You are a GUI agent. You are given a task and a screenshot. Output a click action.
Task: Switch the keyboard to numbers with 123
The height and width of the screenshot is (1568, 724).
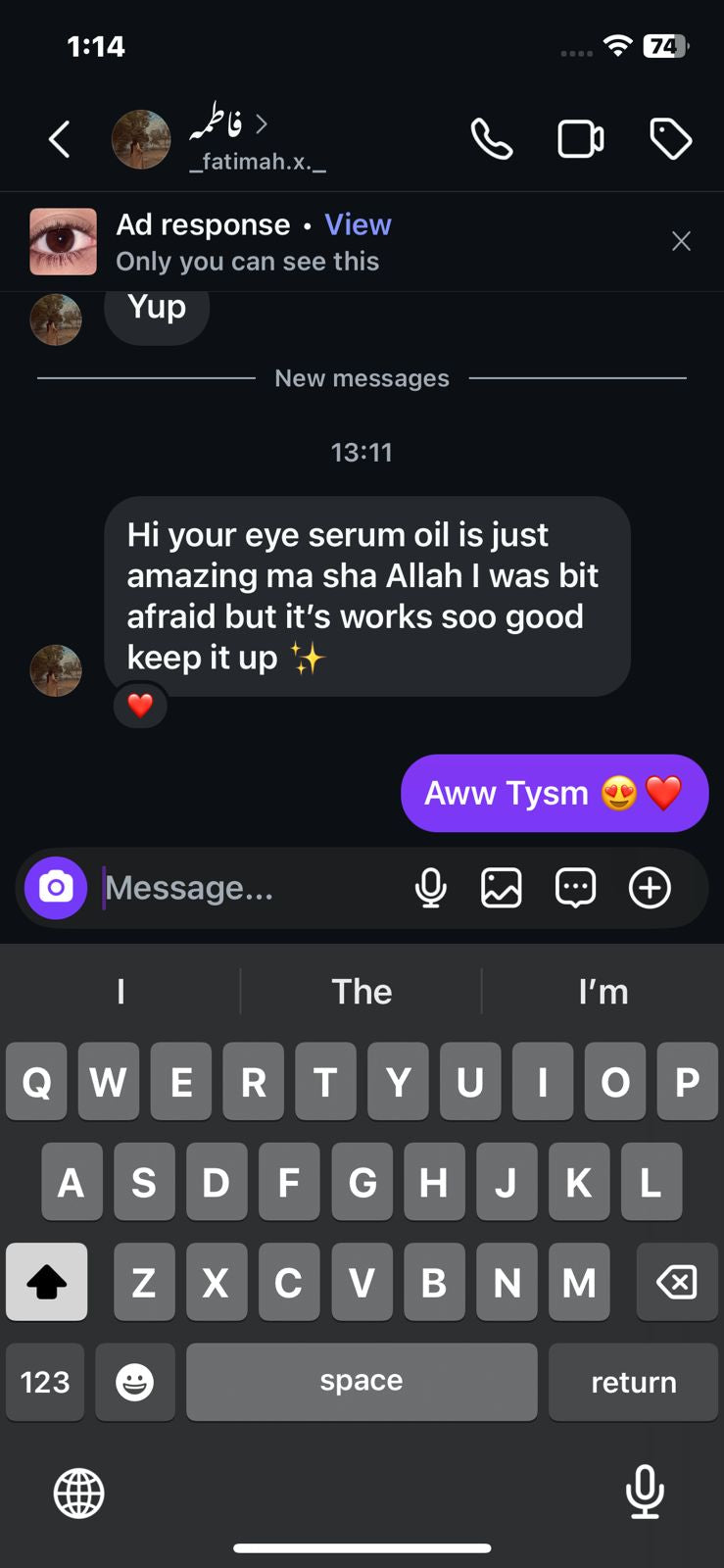coord(45,1382)
